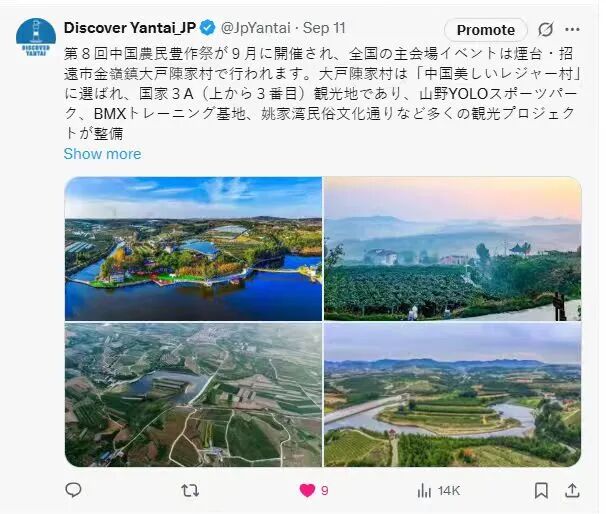Viewport: 606px width, 514px height.
Task: Bookmark this post
Action: point(540,490)
